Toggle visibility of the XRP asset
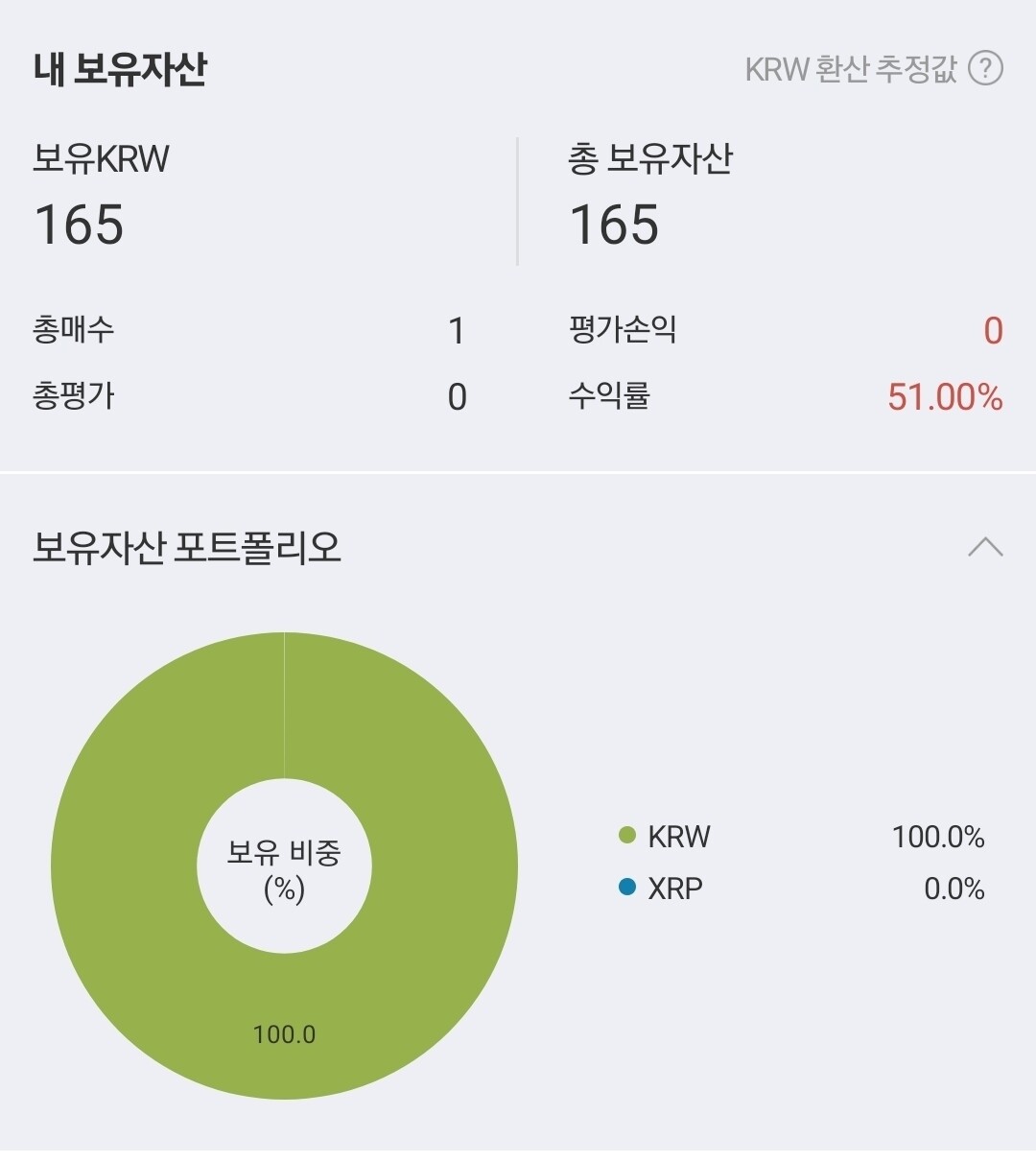Viewport: 1036px width, 1162px height. [x=628, y=888]
